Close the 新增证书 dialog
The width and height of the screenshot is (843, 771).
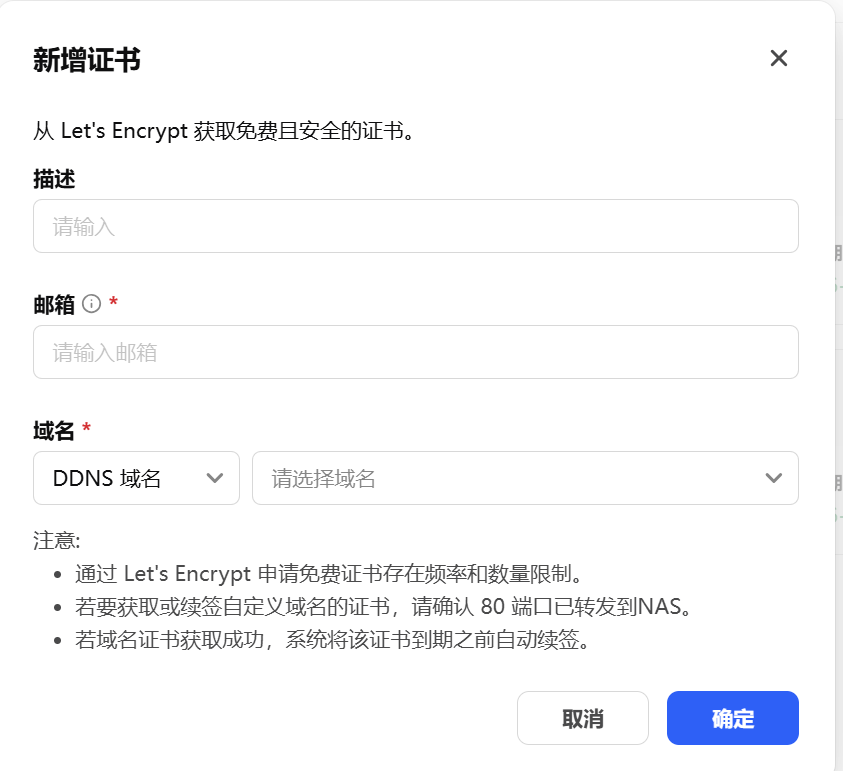tap(779, 58)
